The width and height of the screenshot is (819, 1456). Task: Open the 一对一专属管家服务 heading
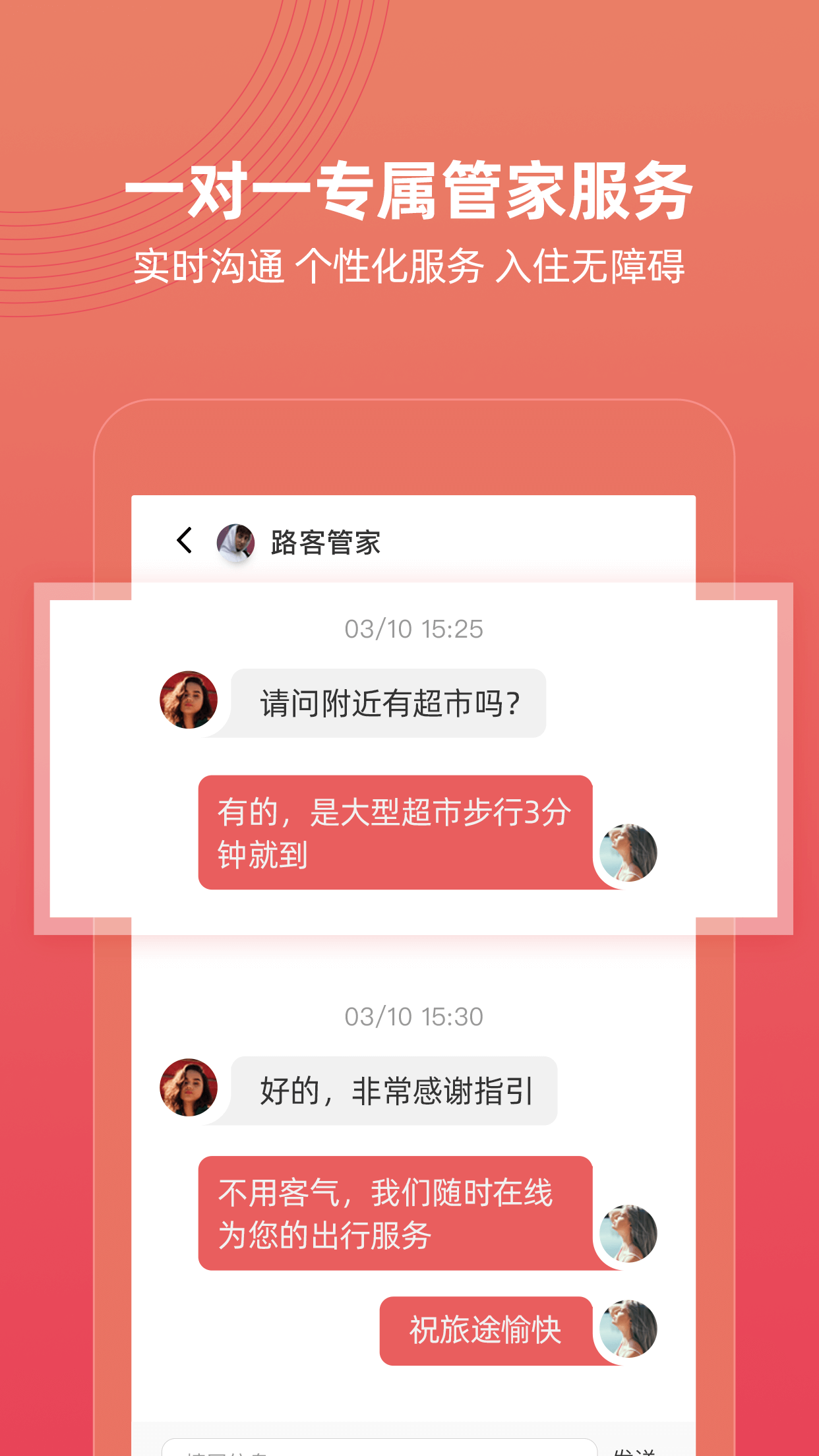coord(409,191)
